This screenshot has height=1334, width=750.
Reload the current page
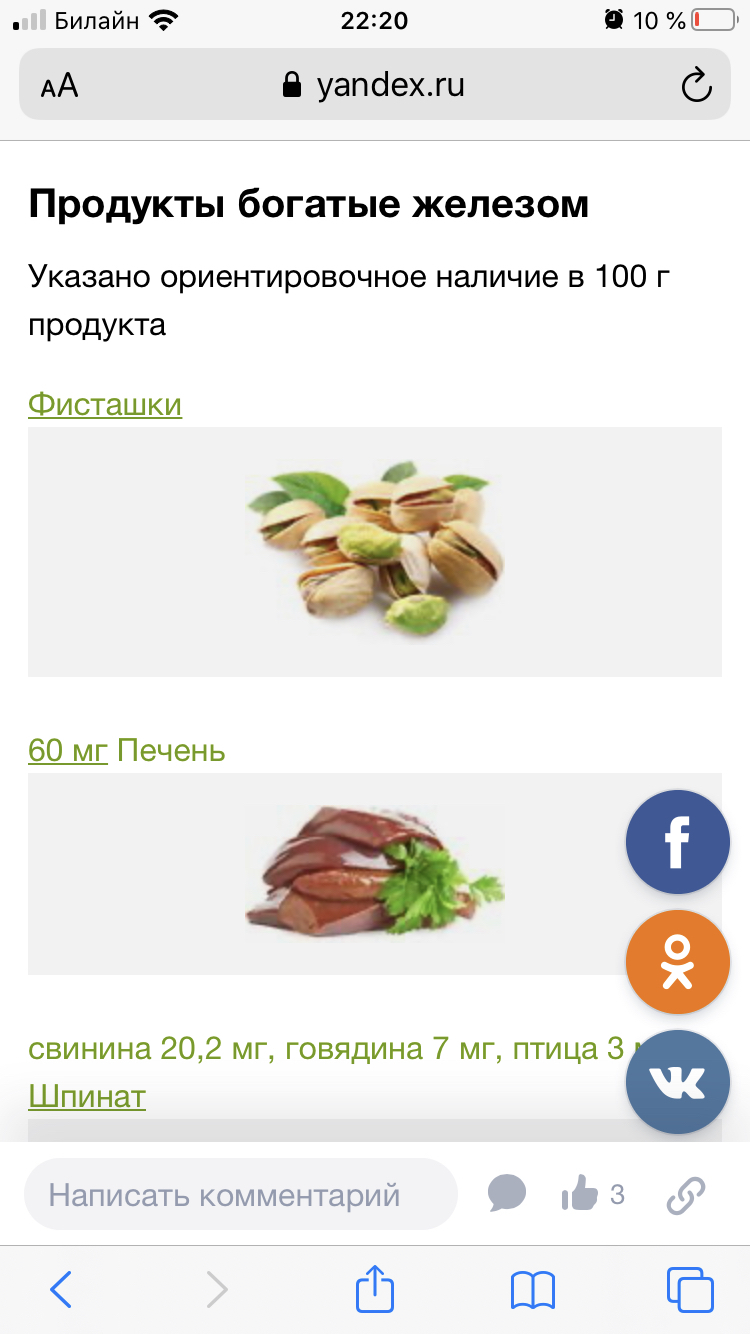(696, 86)
